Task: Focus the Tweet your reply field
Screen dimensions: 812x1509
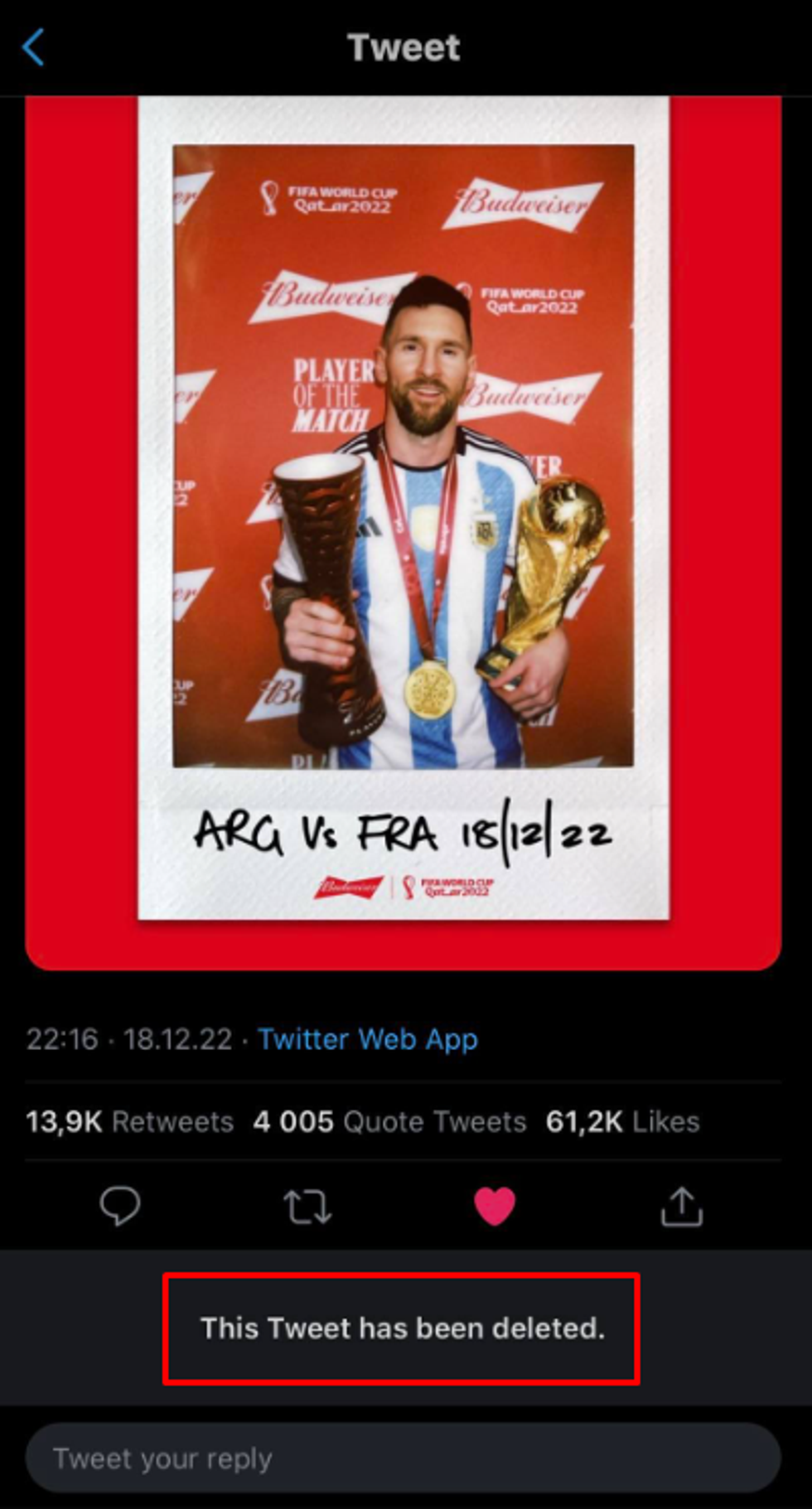Action: click(404, 1458)
